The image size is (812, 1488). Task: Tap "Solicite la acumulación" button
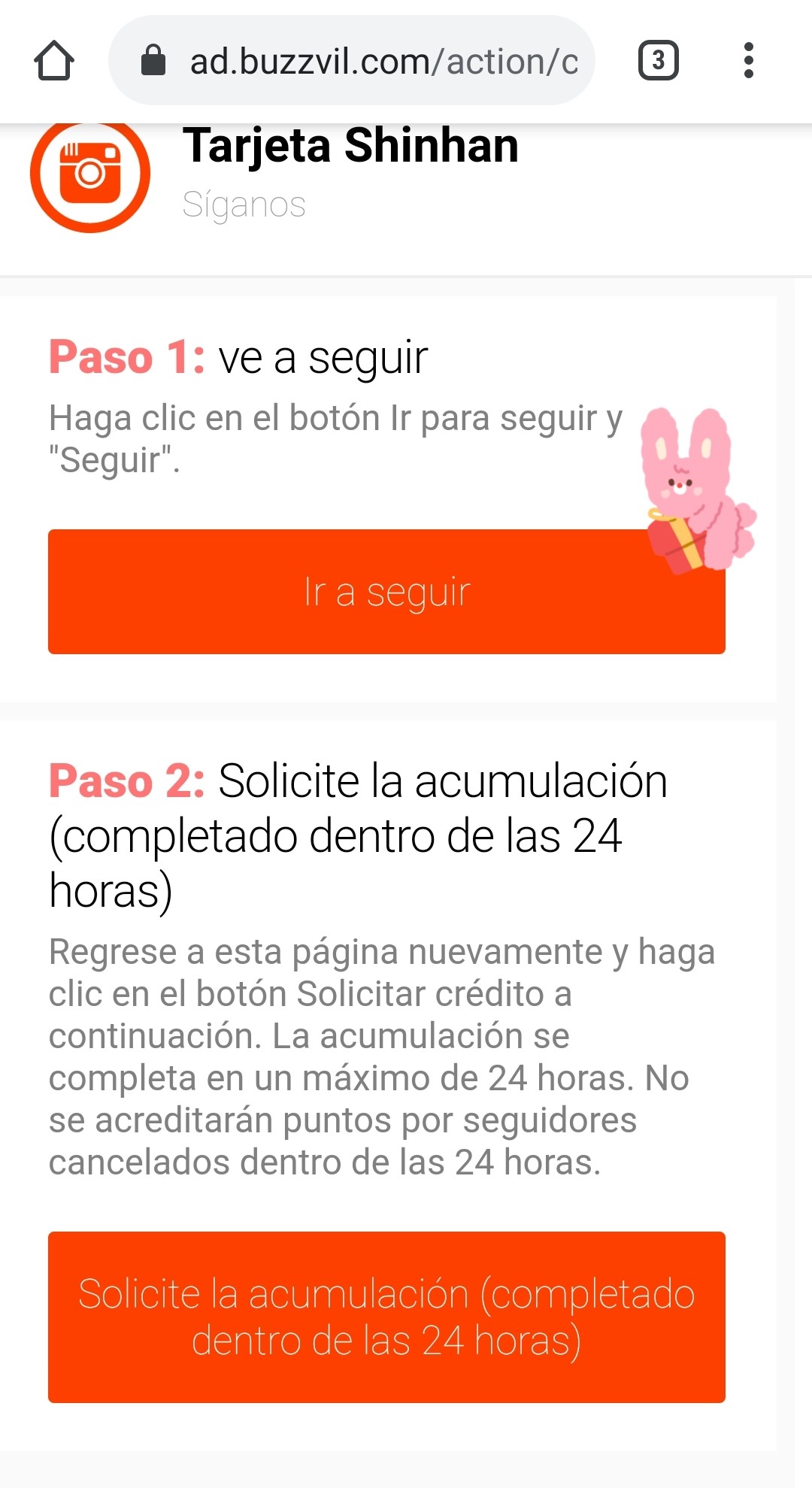pos(386,1317)
